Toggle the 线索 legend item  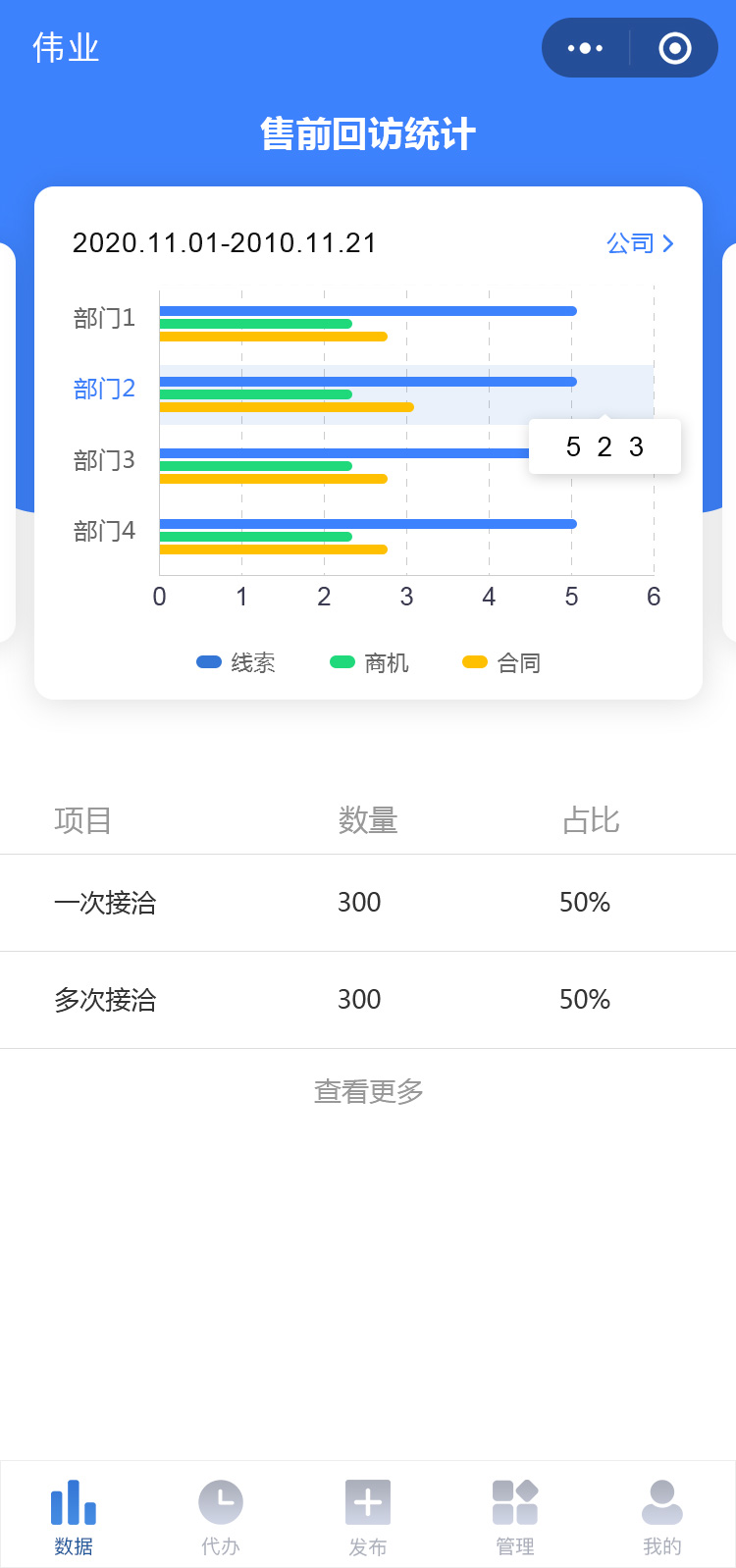(x=237, y=663)
